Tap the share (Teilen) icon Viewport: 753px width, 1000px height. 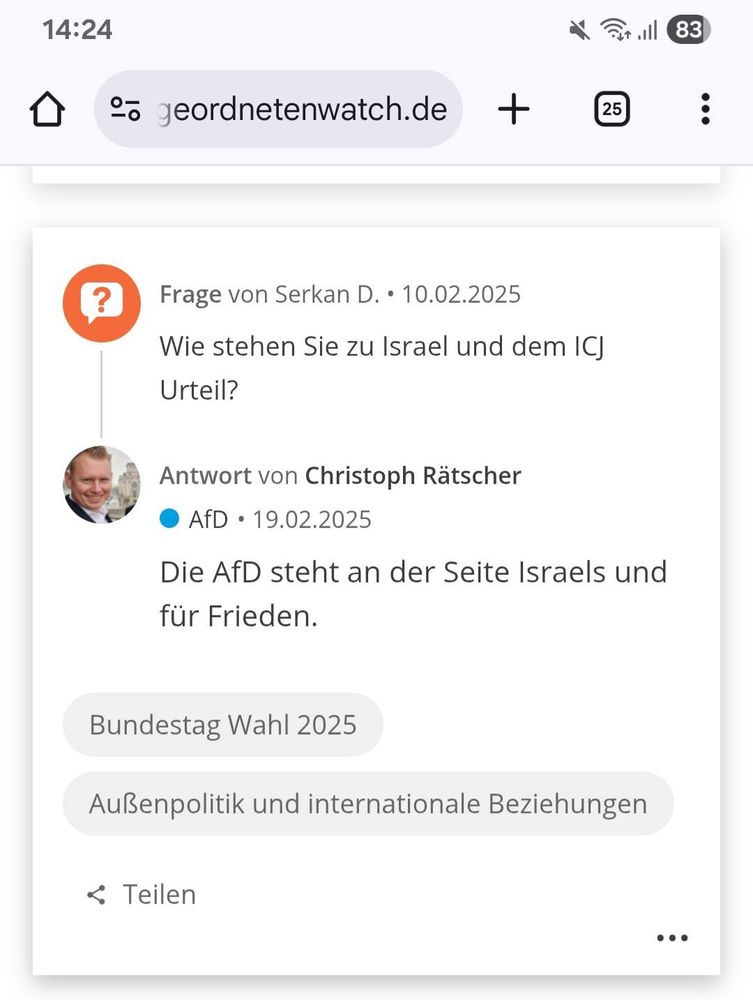click(97, 894)
